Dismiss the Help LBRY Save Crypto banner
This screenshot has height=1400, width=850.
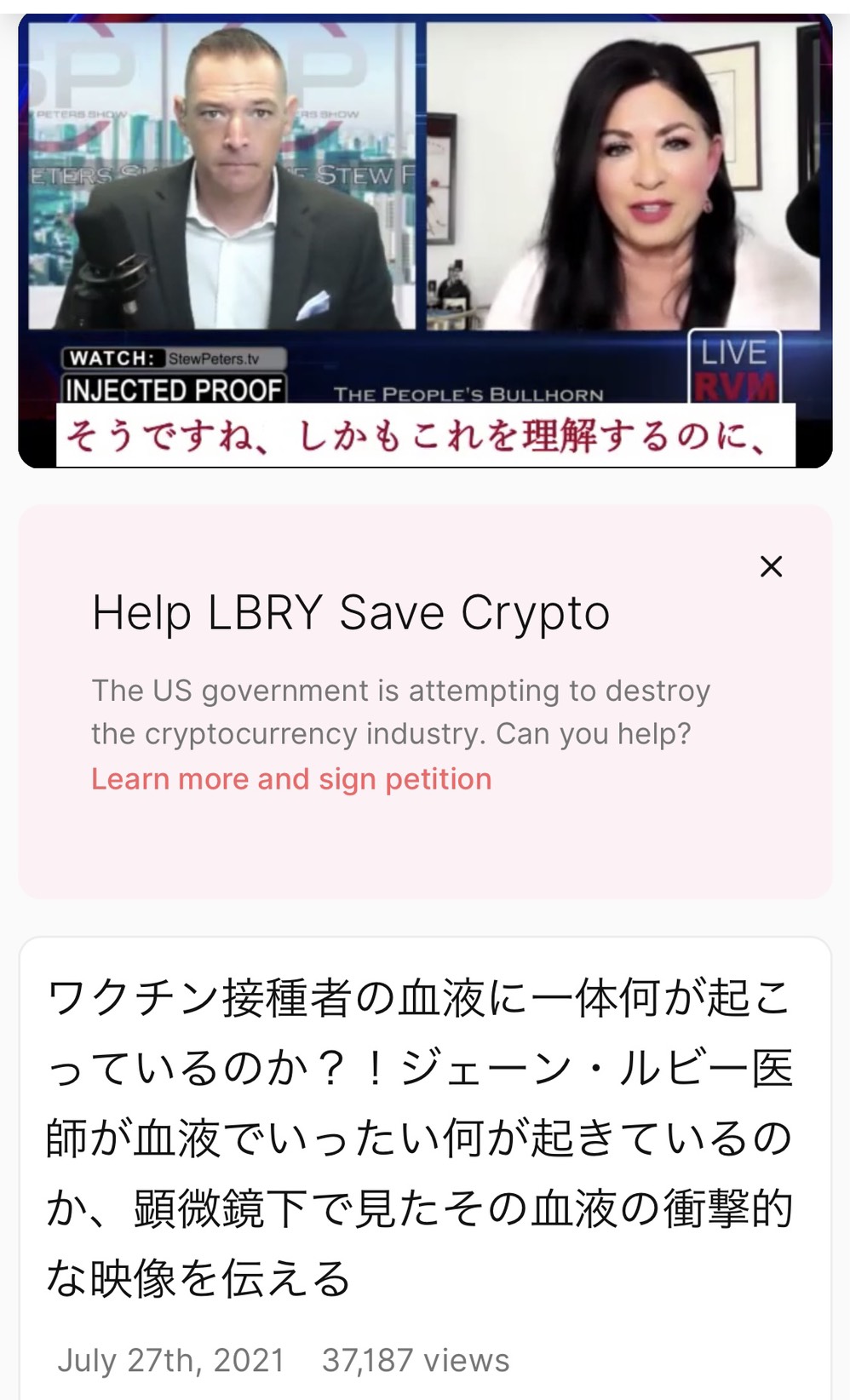click(x=771, y=566)
